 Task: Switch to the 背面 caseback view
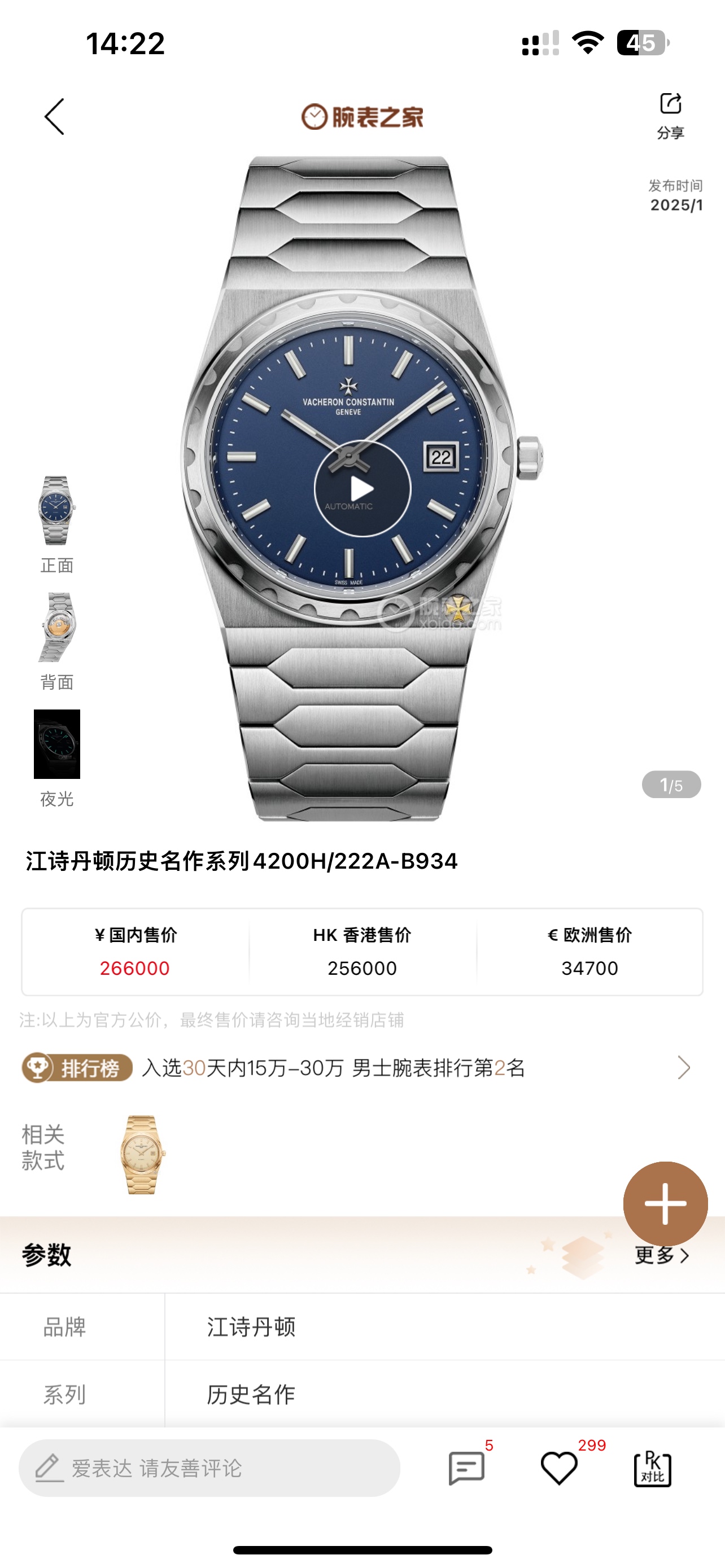(56, 628)
